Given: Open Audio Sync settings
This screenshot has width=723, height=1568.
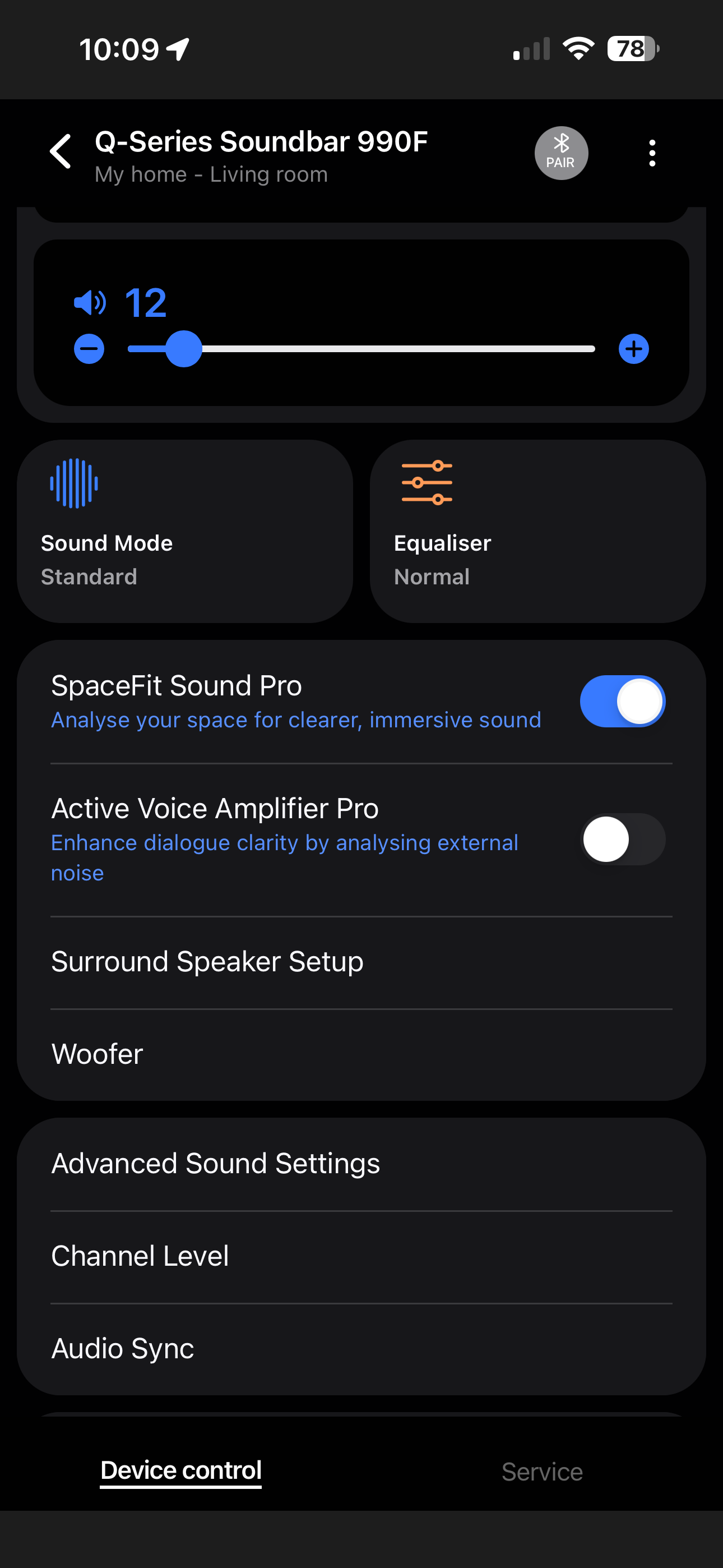Looking at the screenshot, I should [x=361, y=1349].
